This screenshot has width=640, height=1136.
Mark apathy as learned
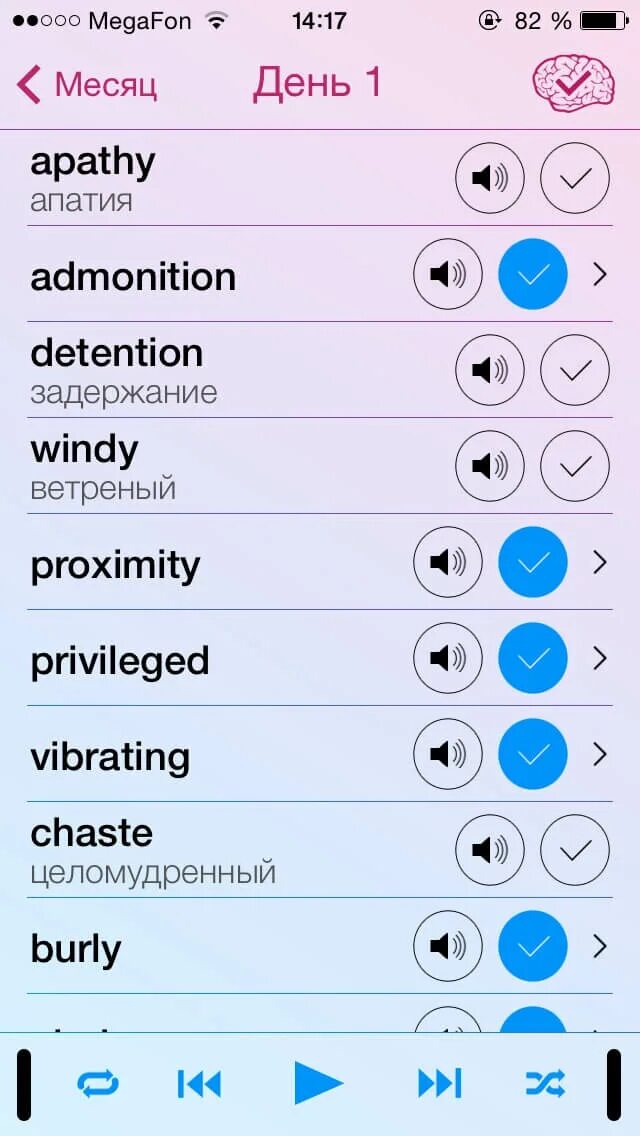pyautogui.click(x=575, y=178)
